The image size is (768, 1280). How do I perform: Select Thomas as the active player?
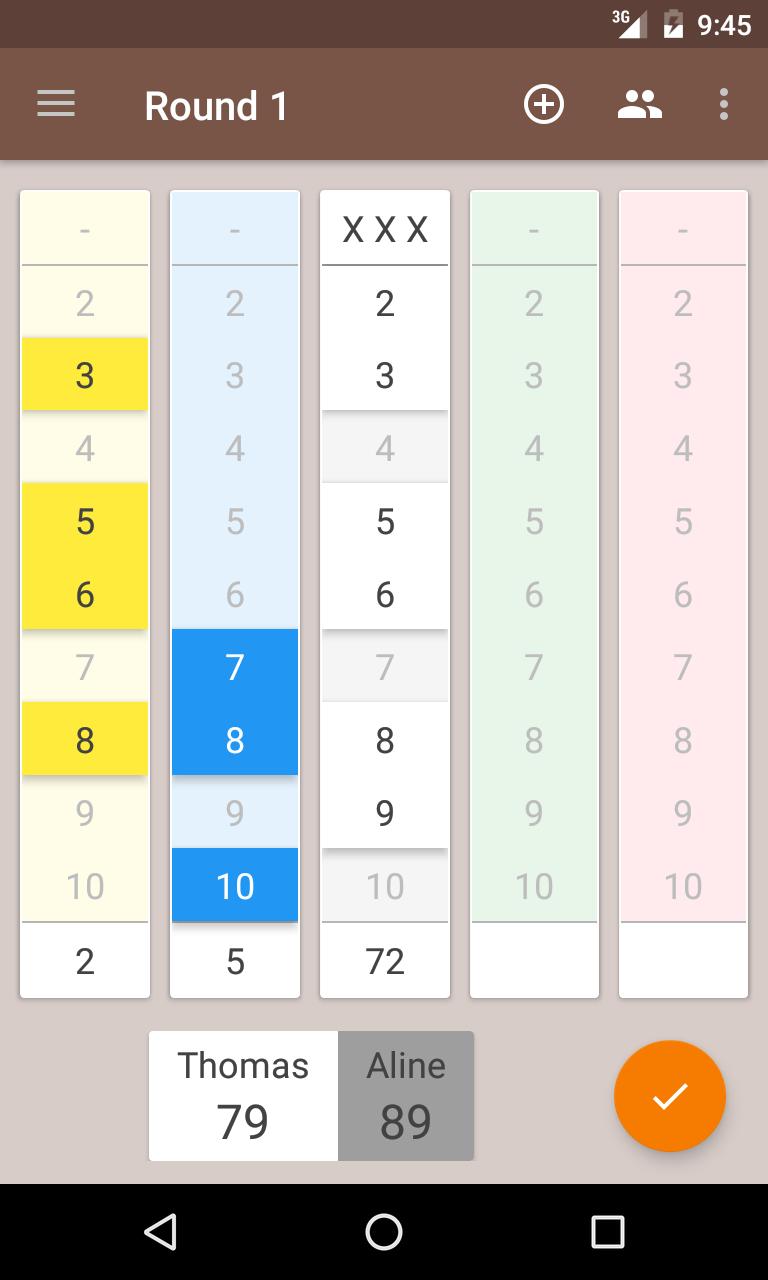pos(243,1096)
